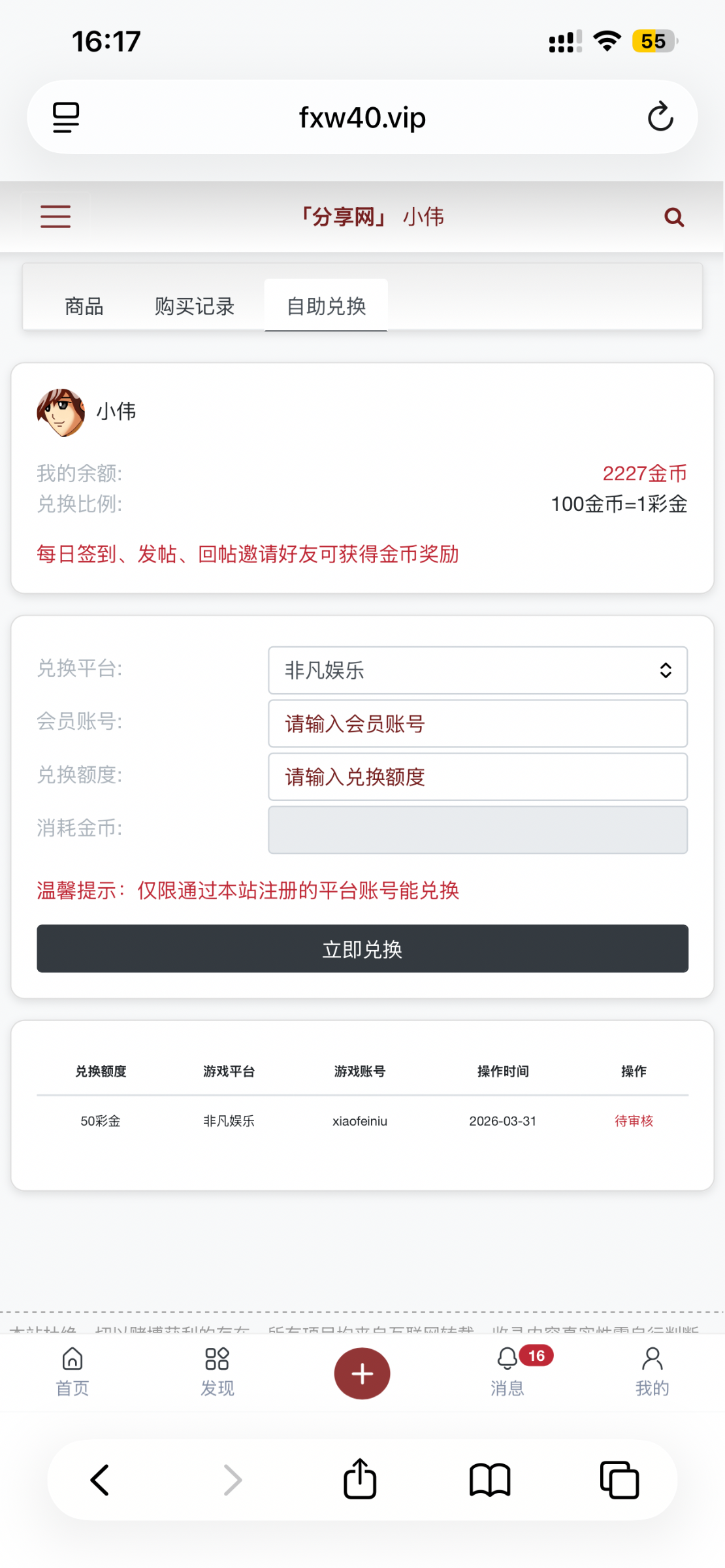Go to the 首页 tab

click(x=72, y=1372)
